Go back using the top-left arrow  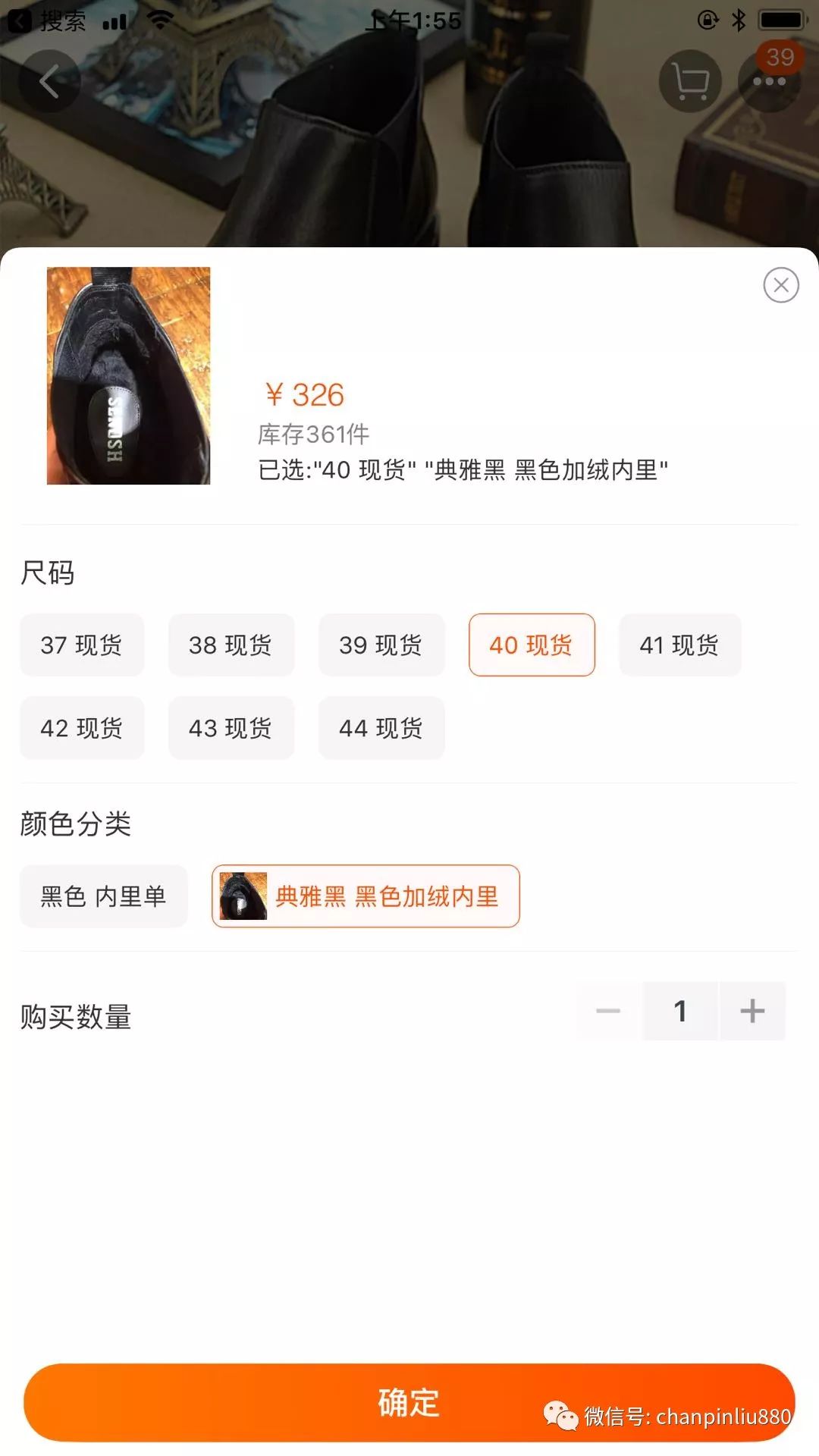tap(49, 81)
